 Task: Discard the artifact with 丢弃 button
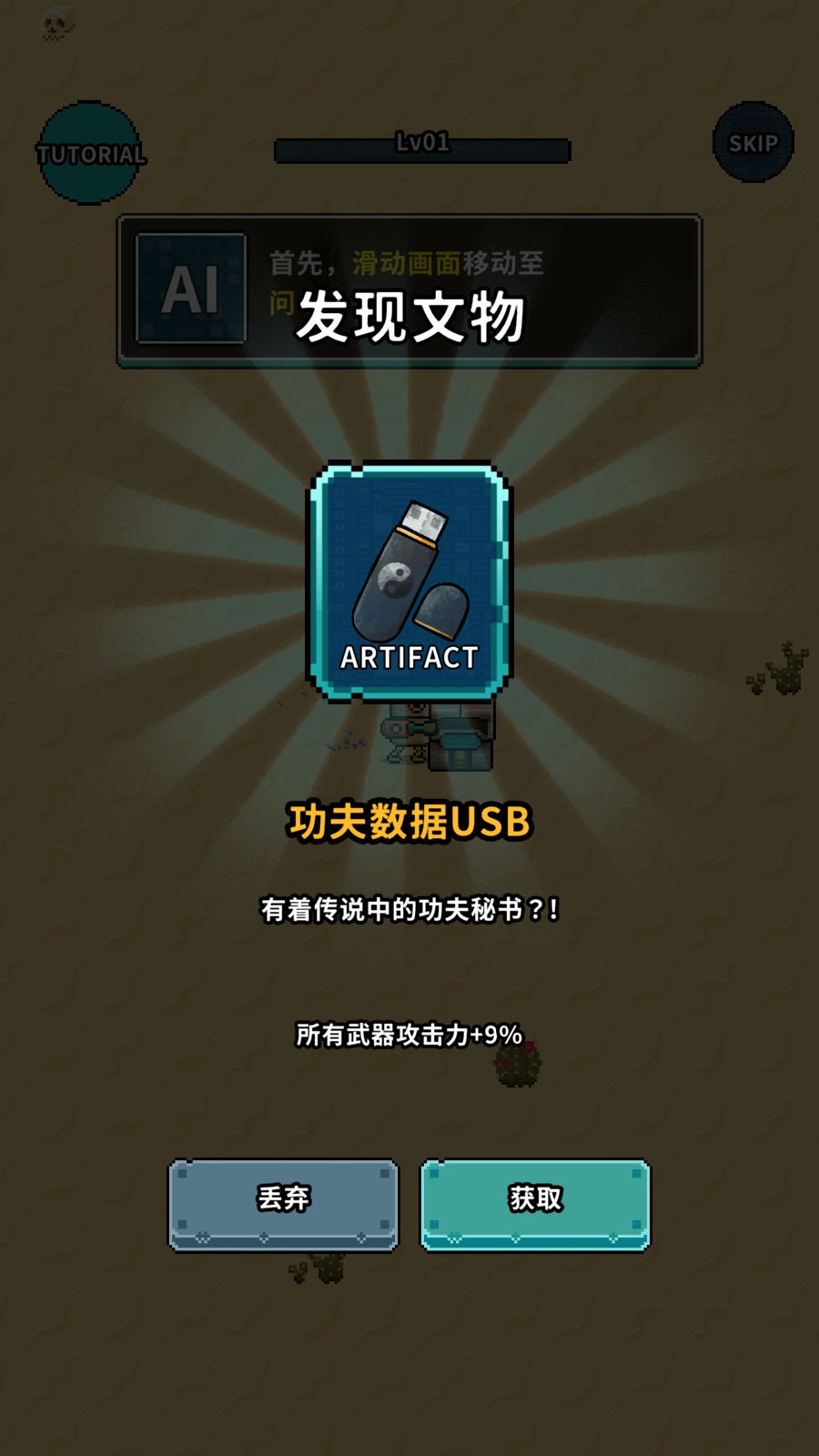tap(283, 1203)
